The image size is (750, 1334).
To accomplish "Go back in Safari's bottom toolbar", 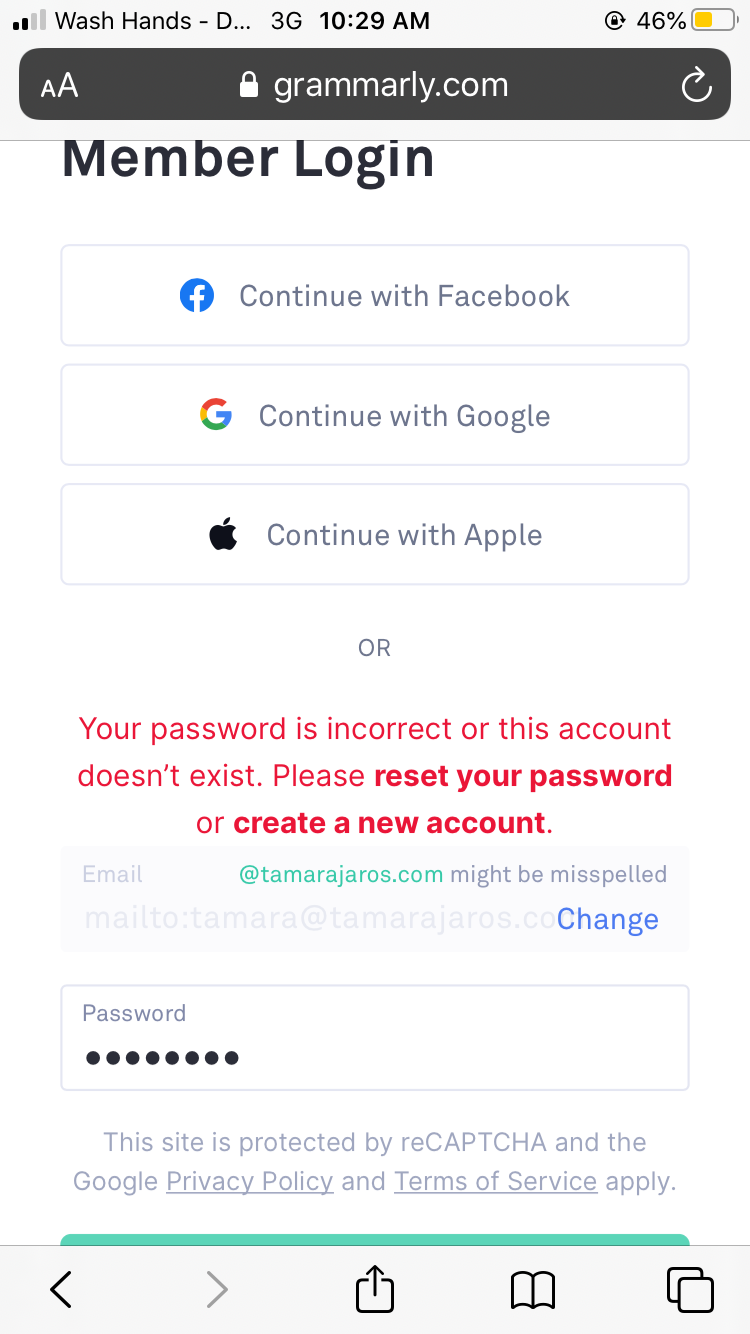I will [x=61, y=1289].
